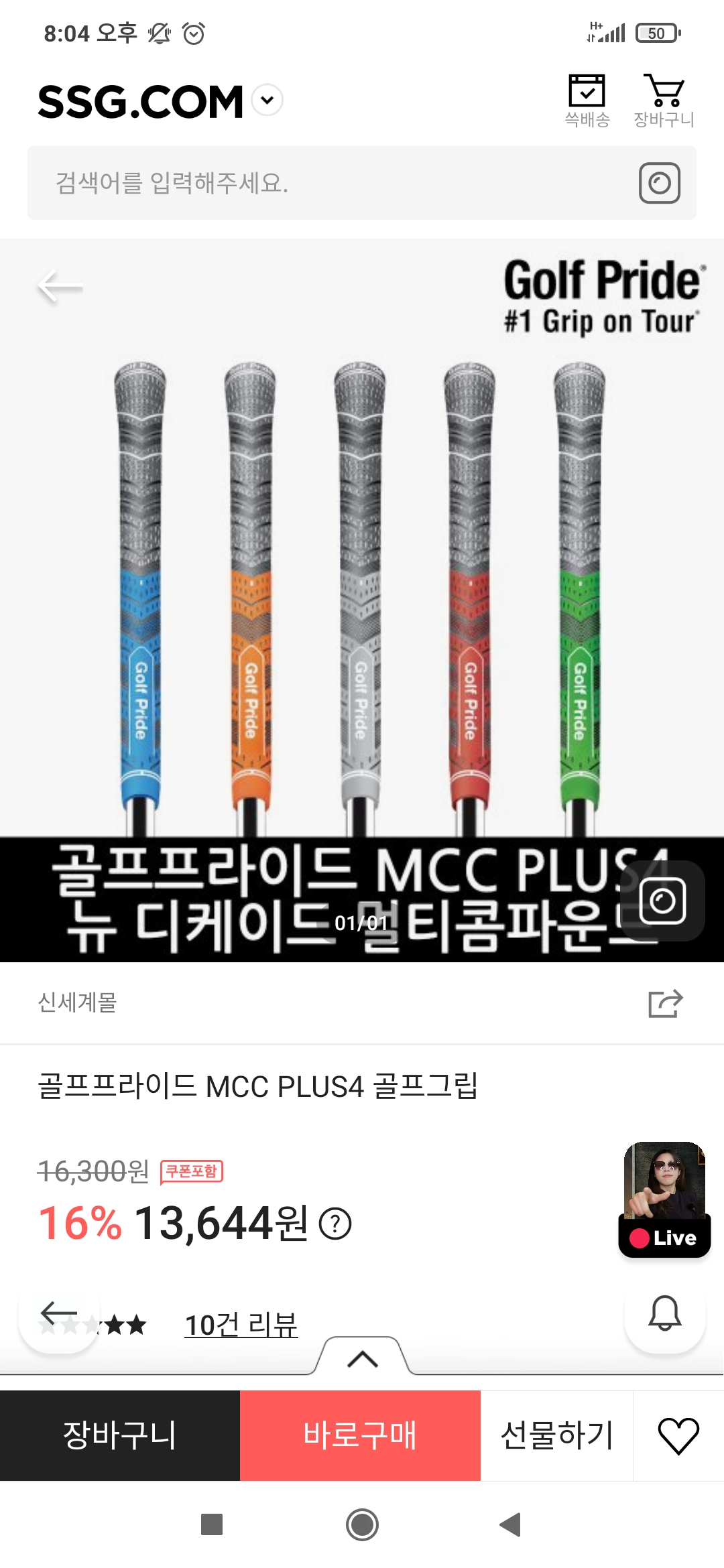
Task: Find similar items with the image search button
Action: click(x=662, y=901)
